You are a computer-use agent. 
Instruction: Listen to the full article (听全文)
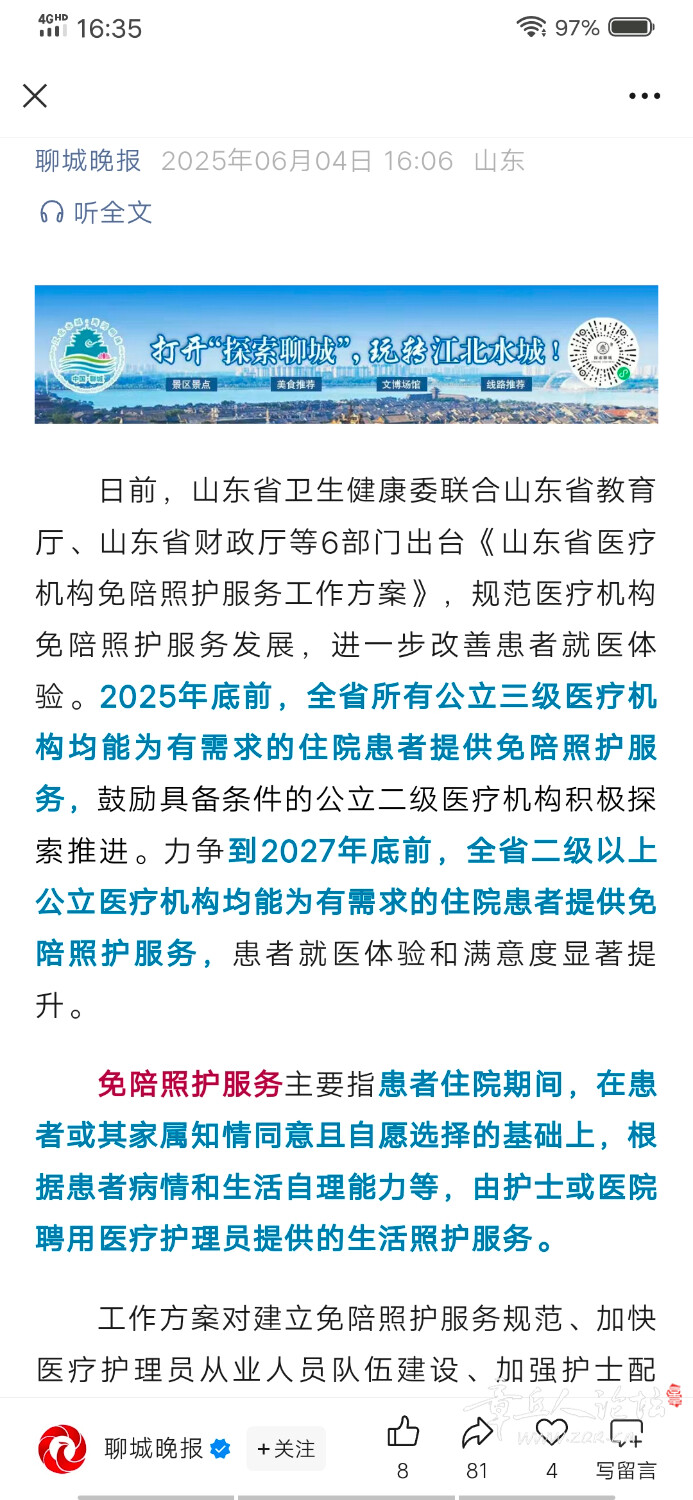point(96,212)
